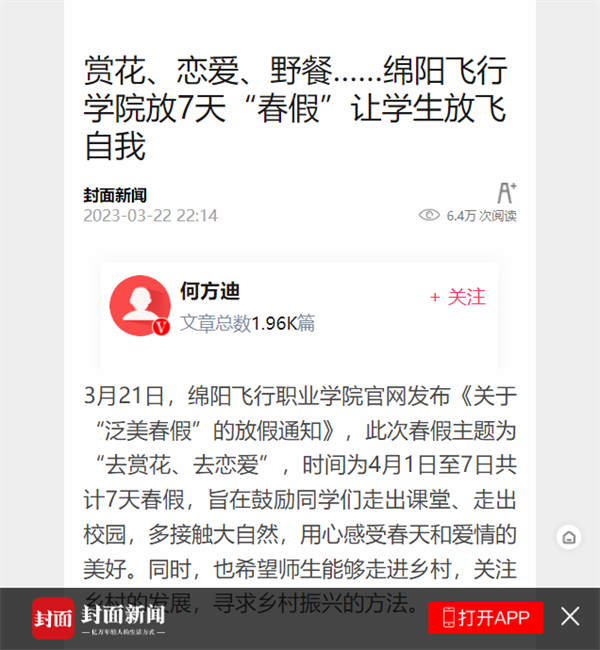This screenshot has height=650, width=600.
Task: Go to home via floating icon
Action: pos(569,537)
